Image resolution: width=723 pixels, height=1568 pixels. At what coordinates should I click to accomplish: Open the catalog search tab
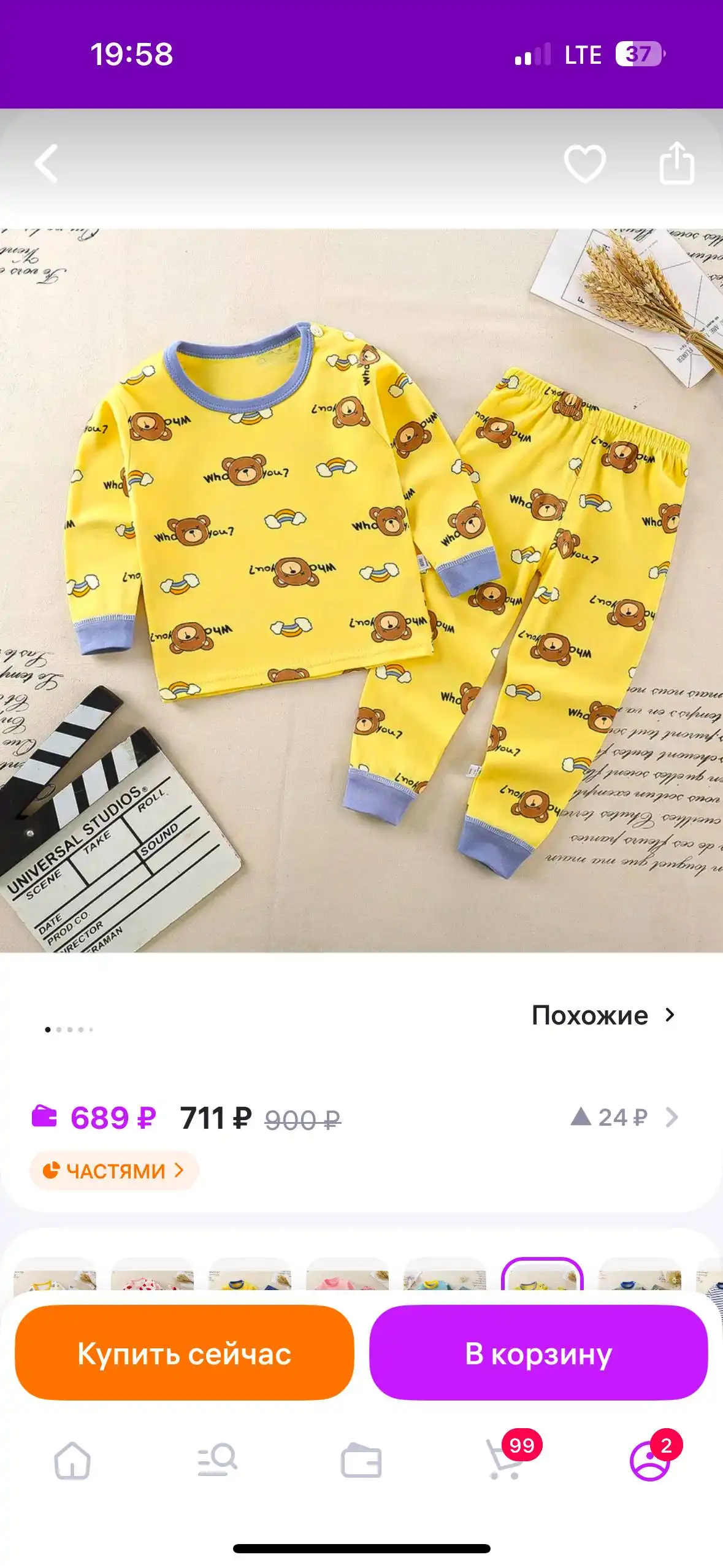217,1461
